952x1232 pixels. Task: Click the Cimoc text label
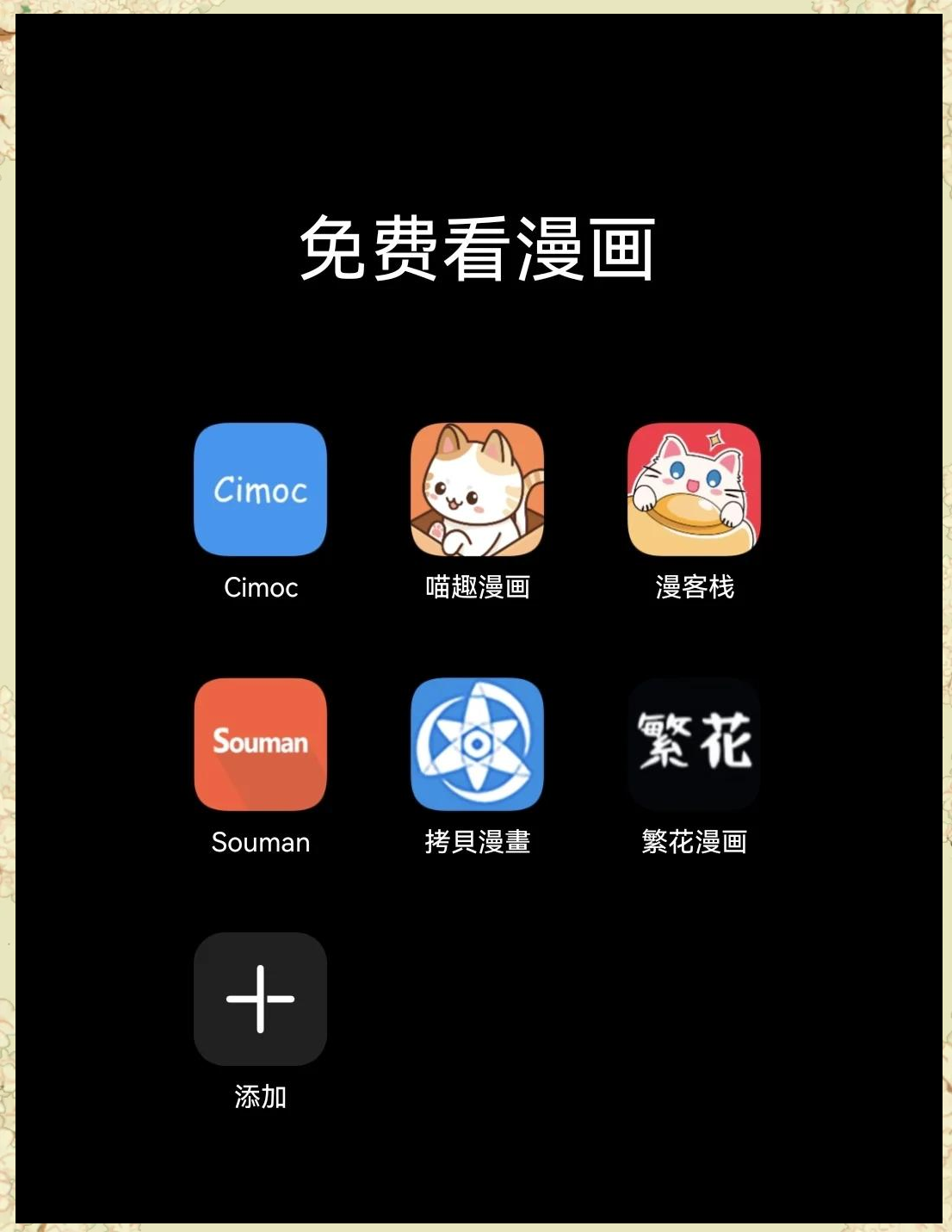pos(260,588)
